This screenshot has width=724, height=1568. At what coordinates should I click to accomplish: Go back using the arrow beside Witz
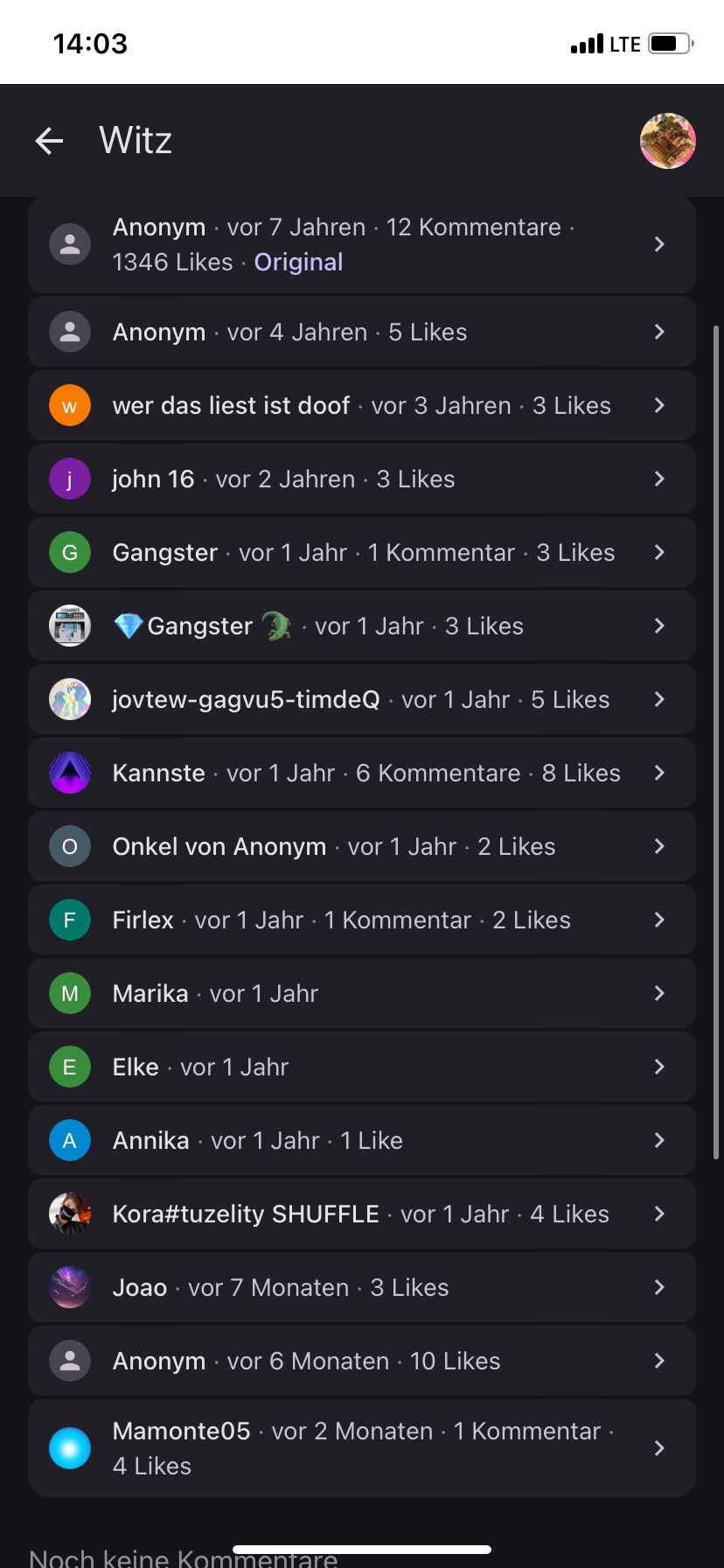(49, 140)
